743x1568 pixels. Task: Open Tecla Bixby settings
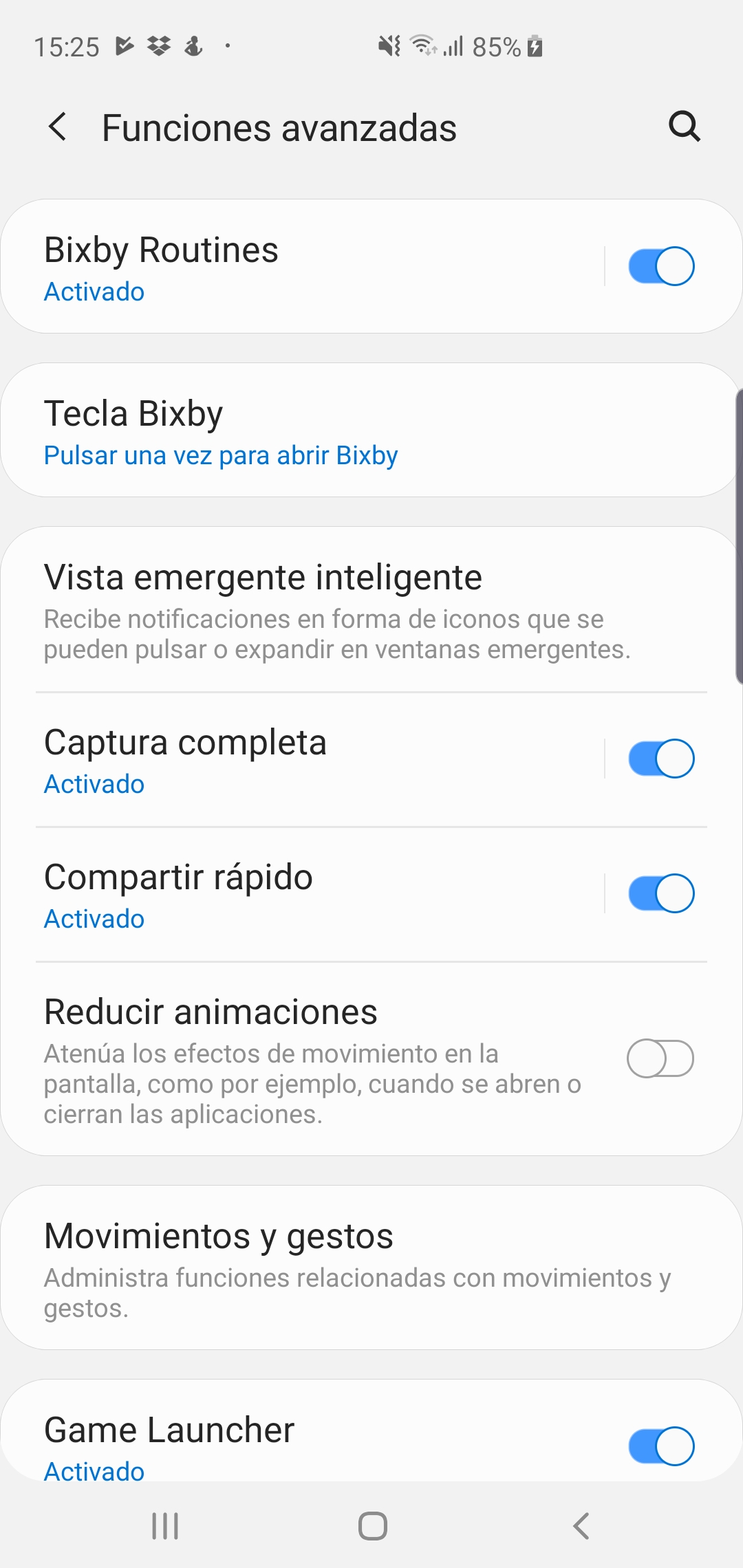click(371, 431)
